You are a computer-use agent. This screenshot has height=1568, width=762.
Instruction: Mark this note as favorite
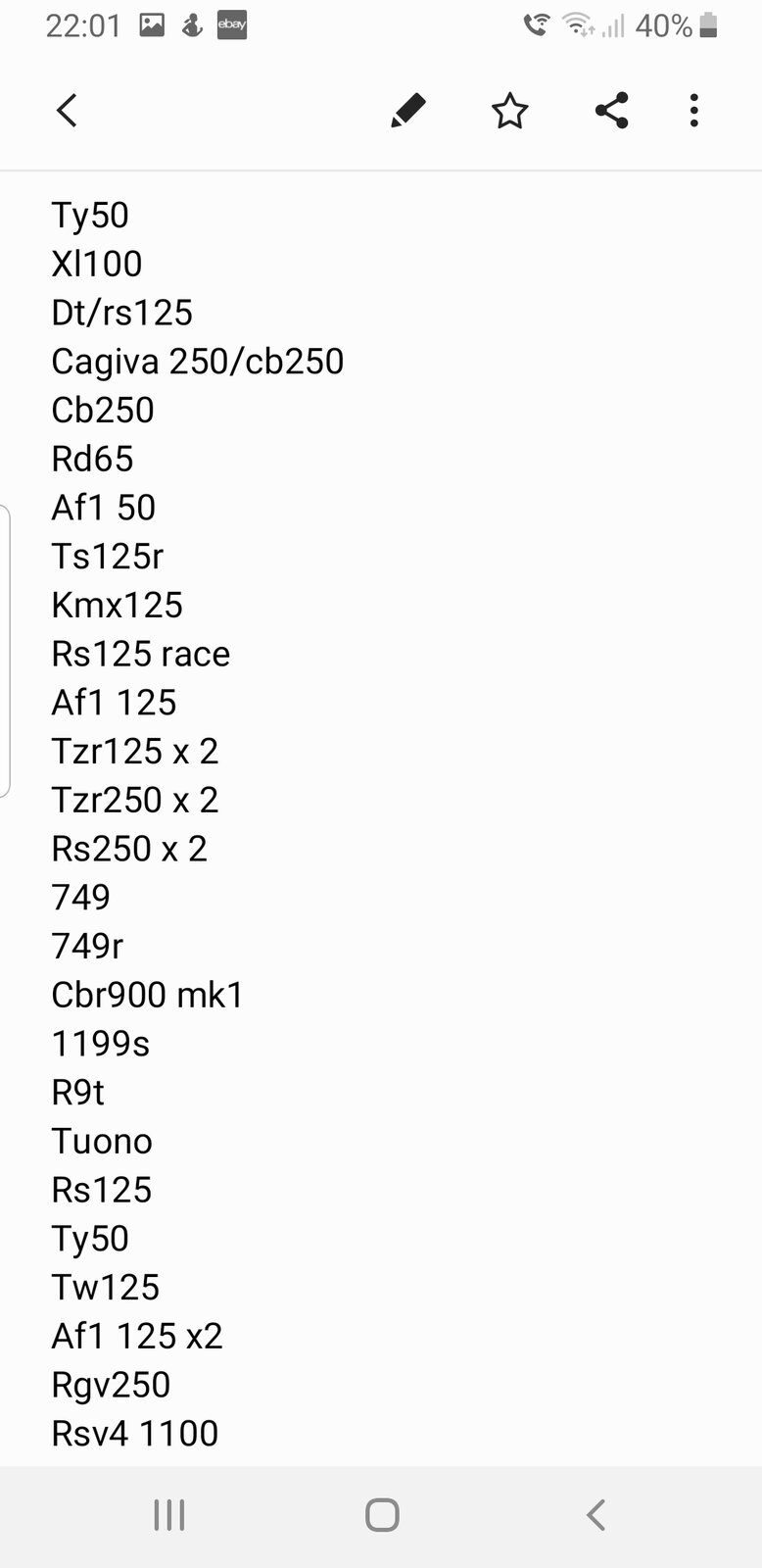click(509, 111)
